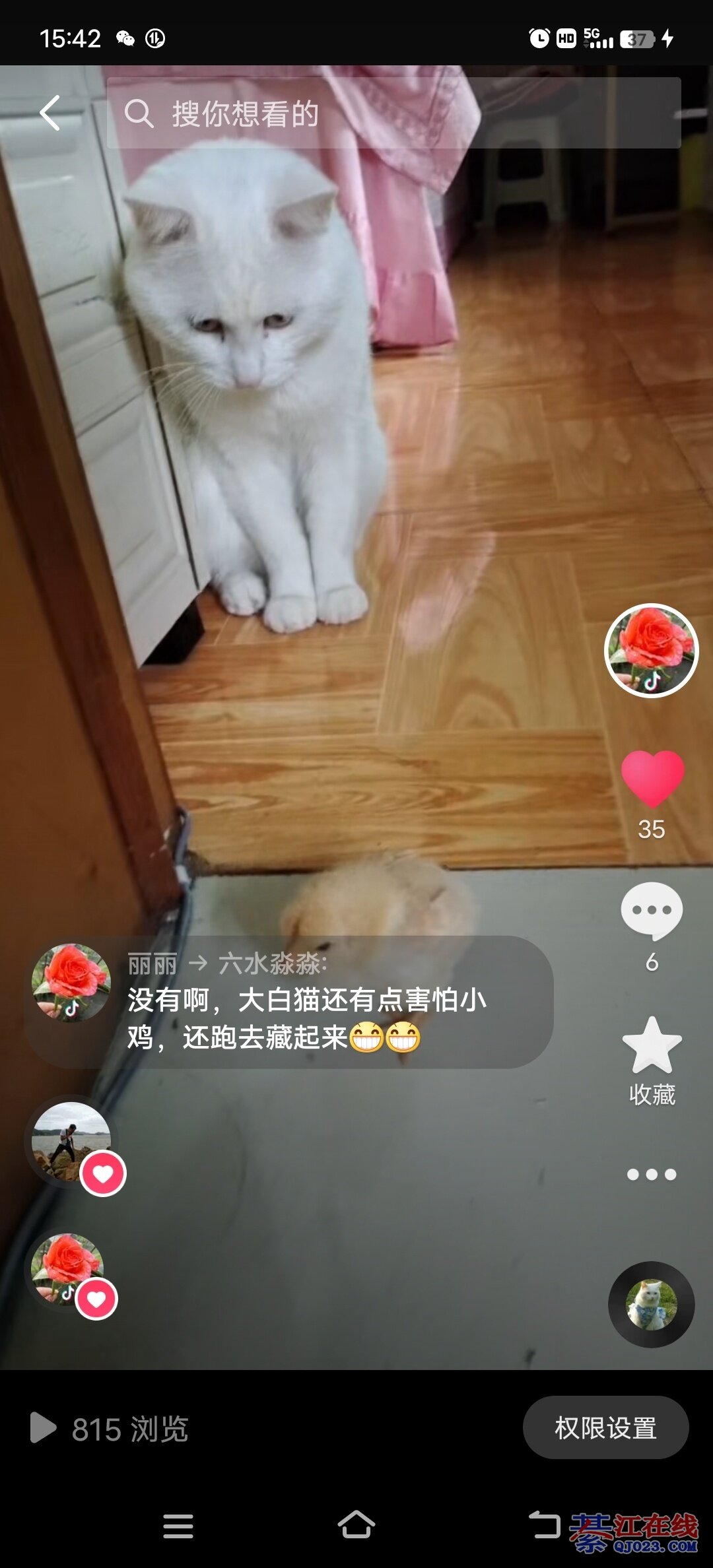Screen dimensions: 713x1568
Task: Open the author's rose avatar profile
Action: coord(651,650)
